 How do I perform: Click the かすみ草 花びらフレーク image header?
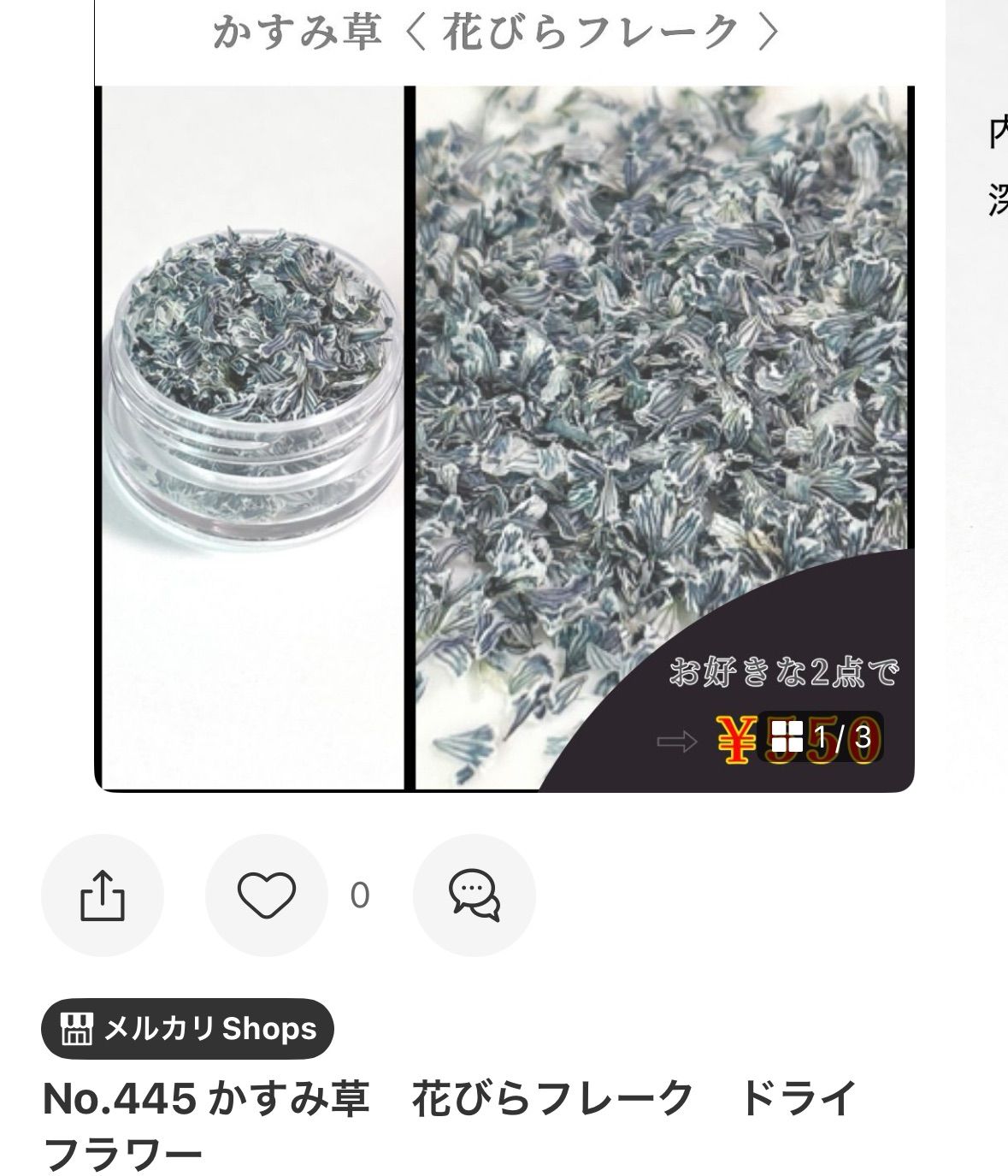click(x=503, y=28)
